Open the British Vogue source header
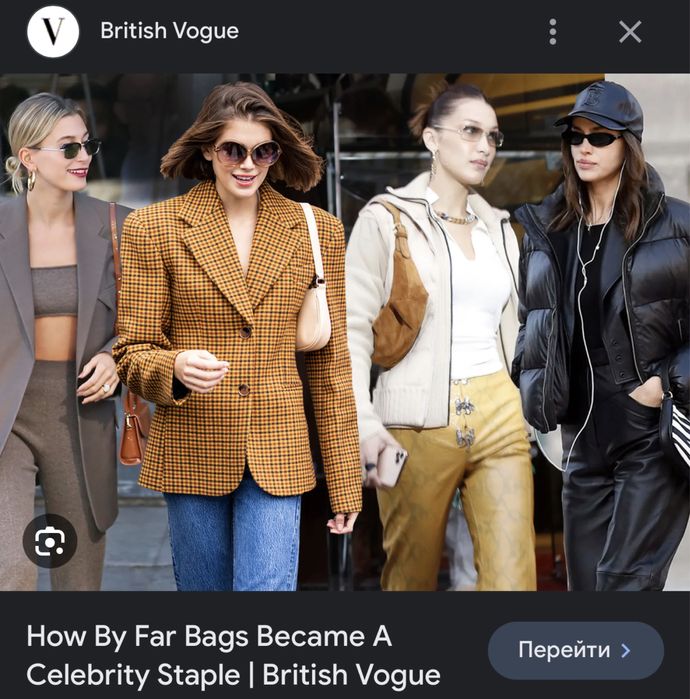Image resolution: width=690 pixels, height=699 pixels. click(169, 31)
